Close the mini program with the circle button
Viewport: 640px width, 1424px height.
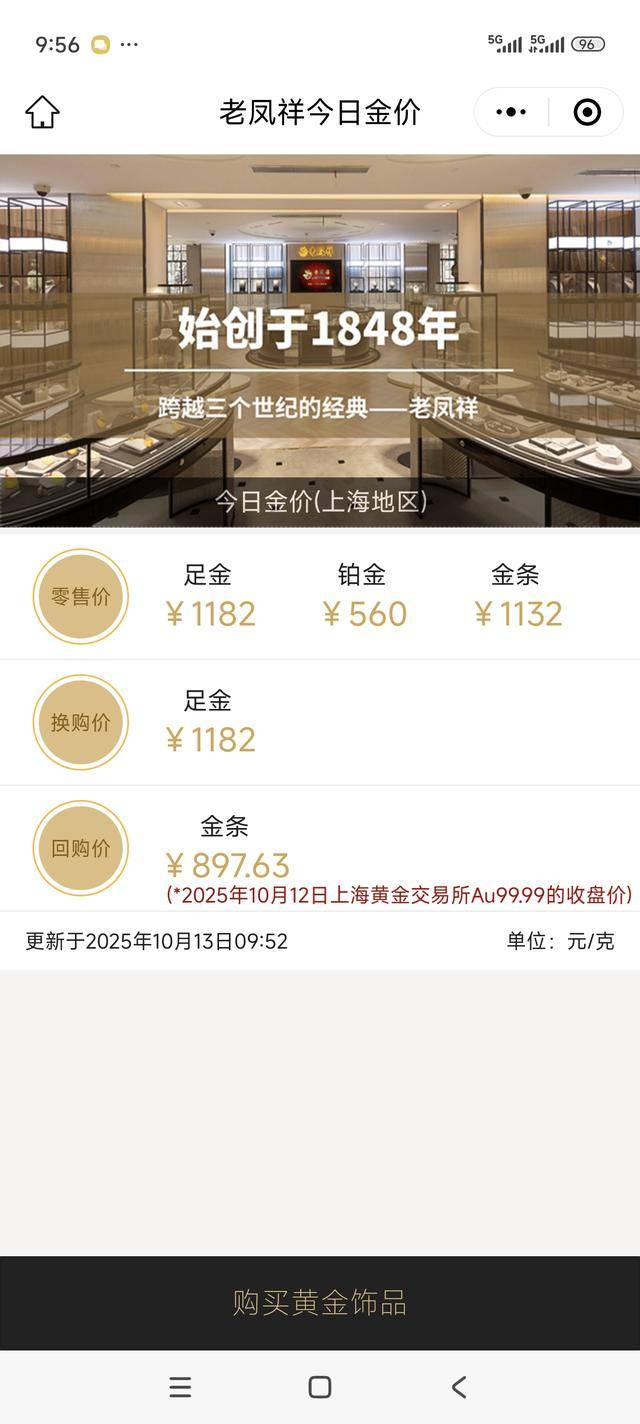click(x=588, y=112)
